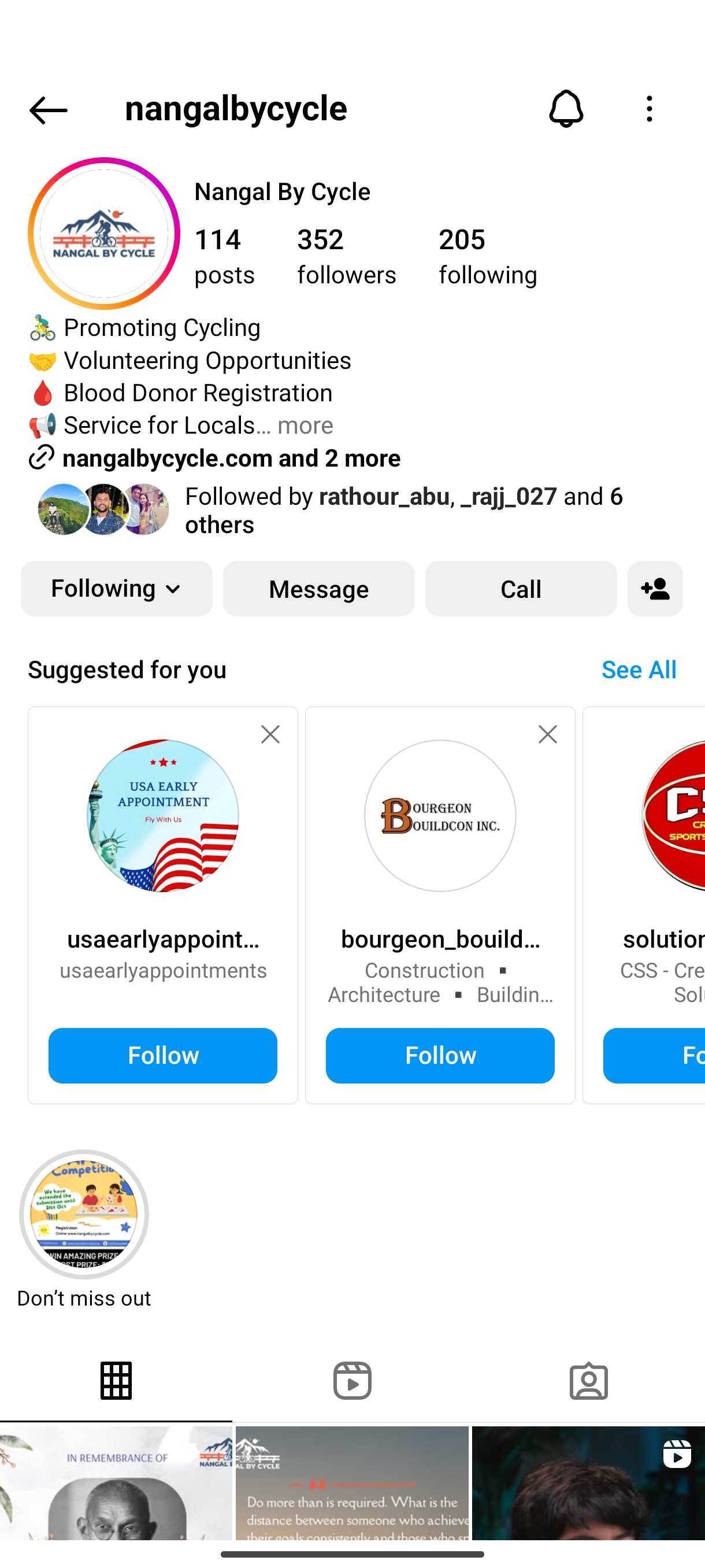View the 352 followers list
Viewport: 705px width, 1568px height.
tap(346, 256)
